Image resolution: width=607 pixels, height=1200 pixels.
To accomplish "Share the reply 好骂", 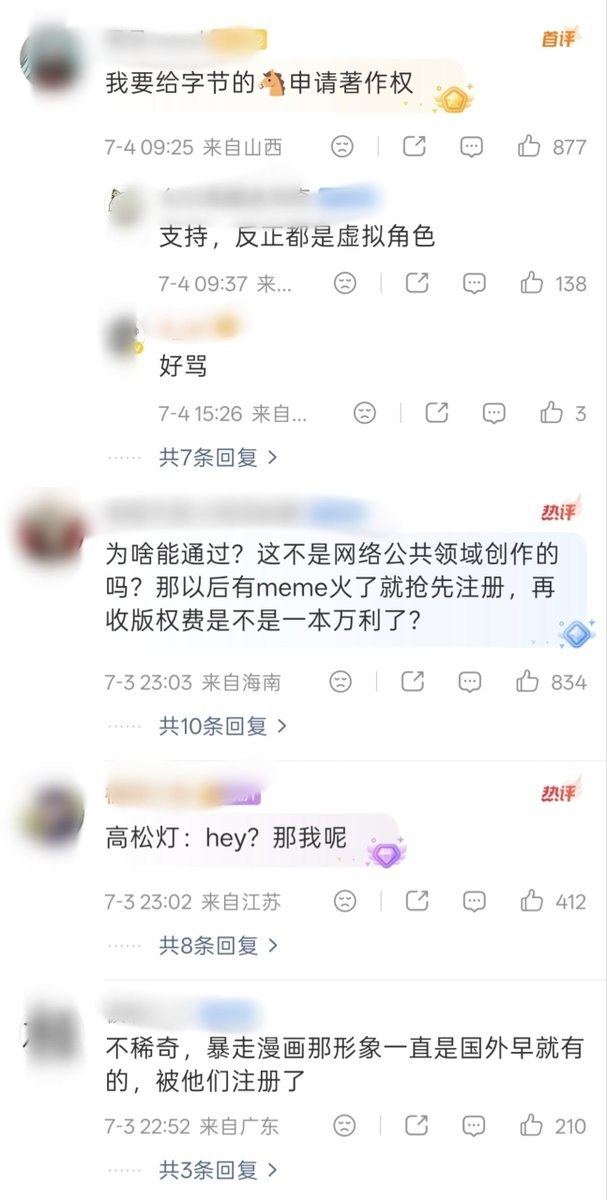I will tap(437, 412).
